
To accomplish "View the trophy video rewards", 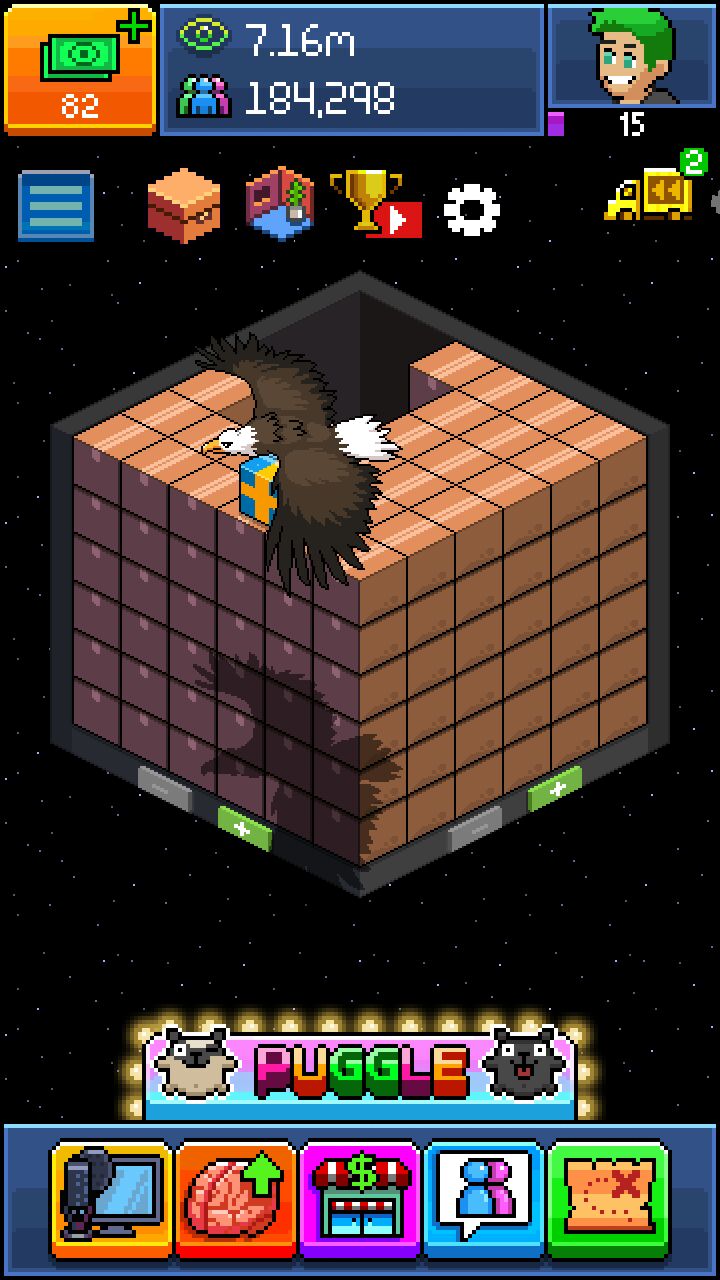I will pos(374,204).
